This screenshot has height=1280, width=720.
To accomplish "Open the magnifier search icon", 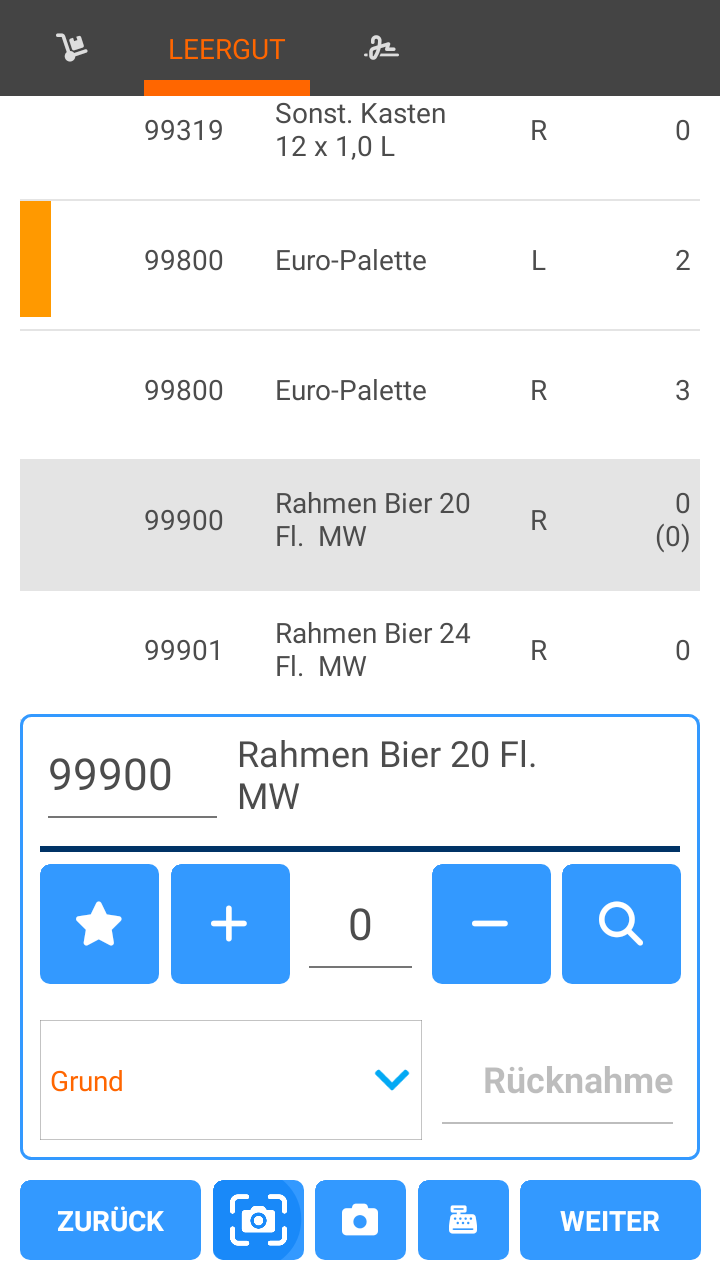I will pyautogui.click(x=621, y=923).
